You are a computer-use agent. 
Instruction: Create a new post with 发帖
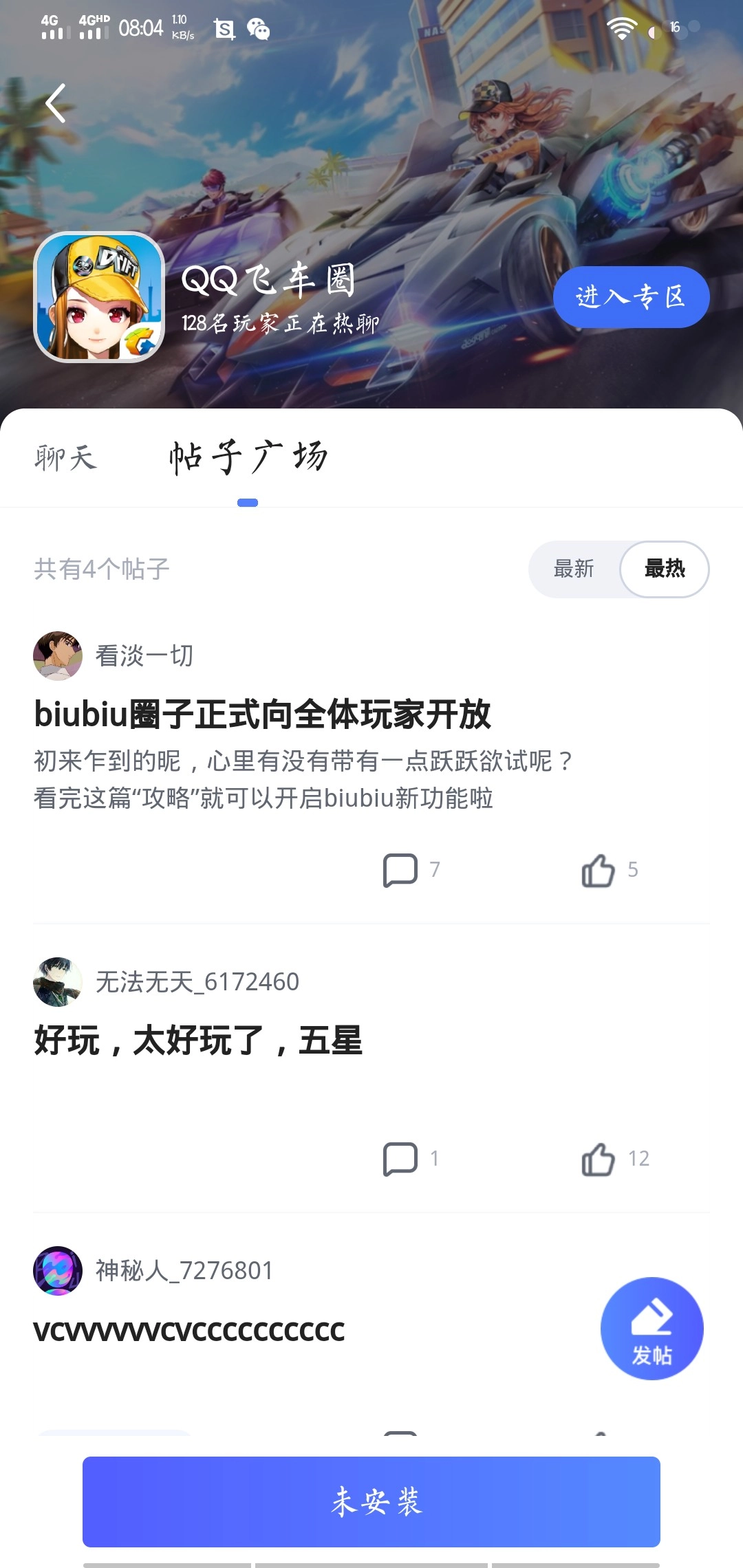click(652, 1329)
